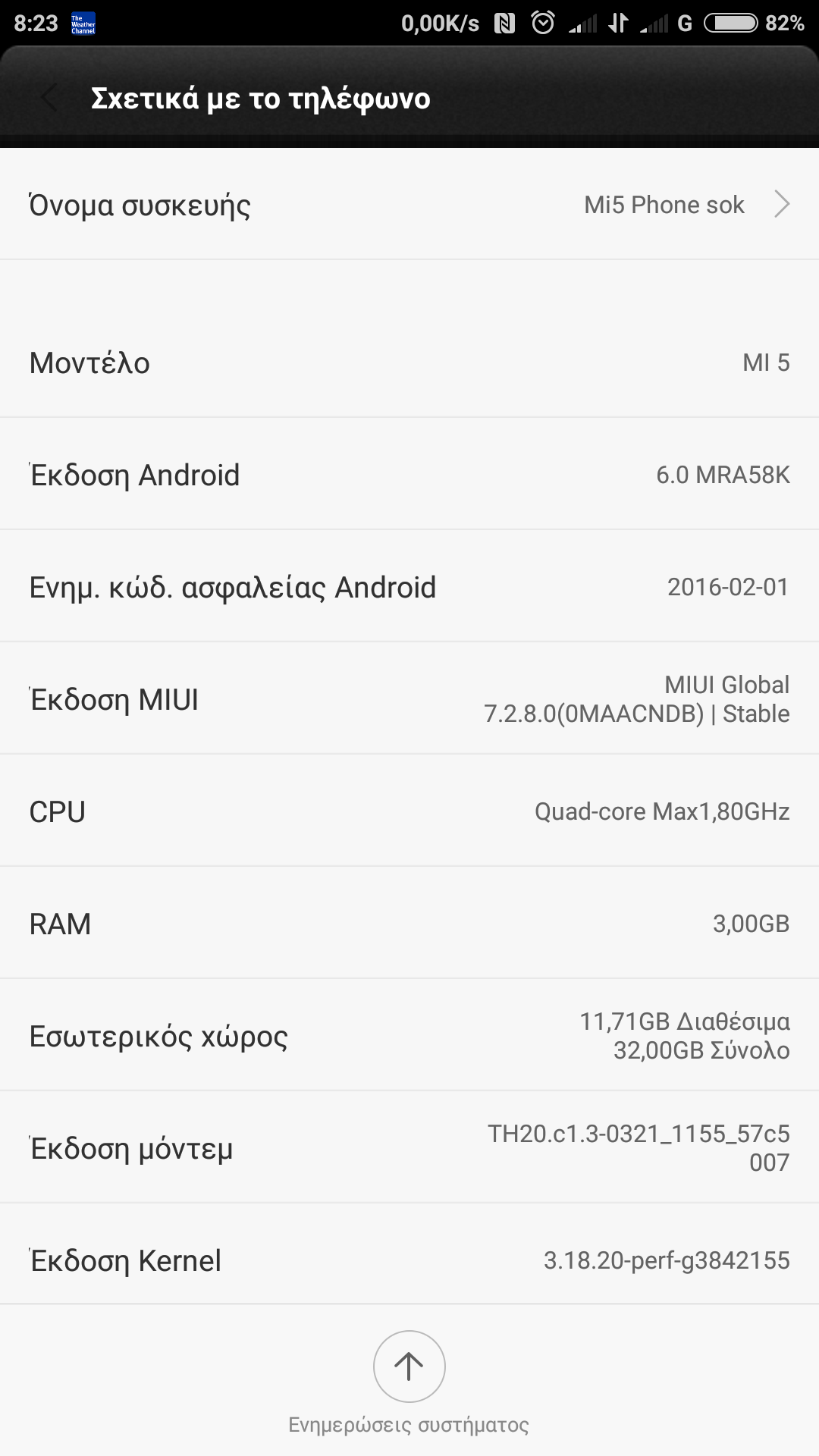
Task: Tap the Έκδοση Kernel row
Action: [409, 1260]
